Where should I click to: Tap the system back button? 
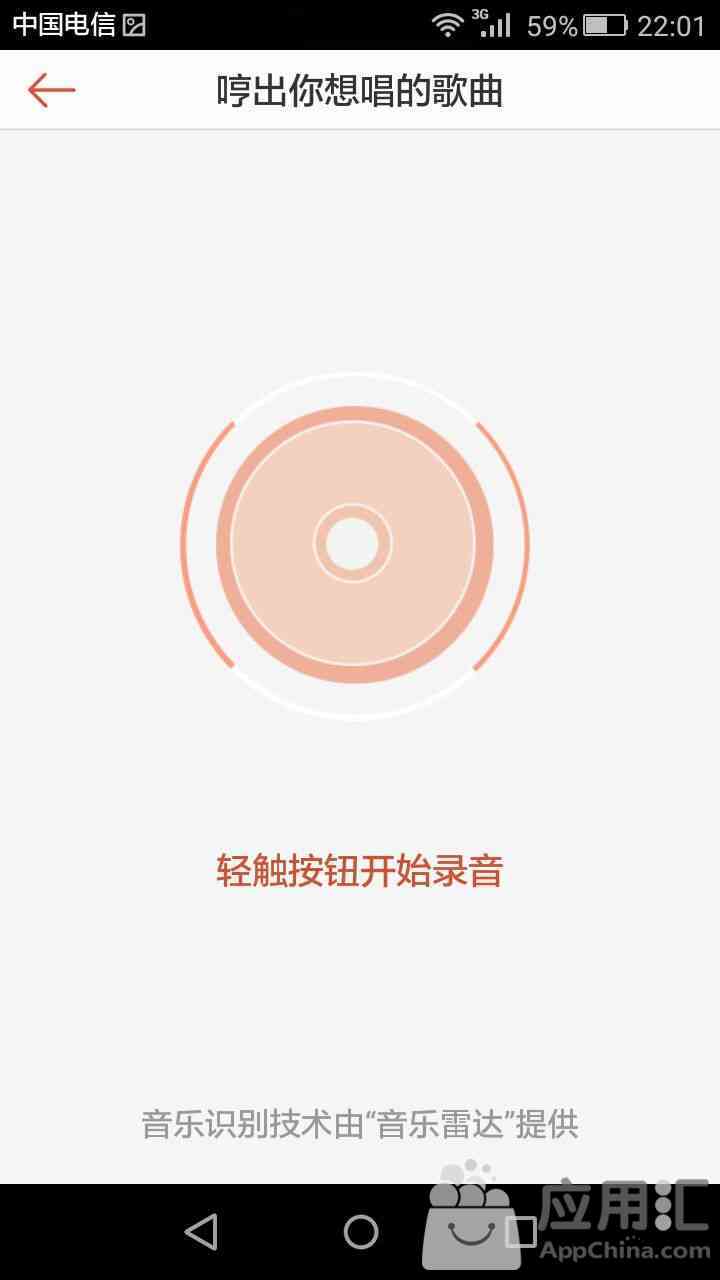[201, 1232]
